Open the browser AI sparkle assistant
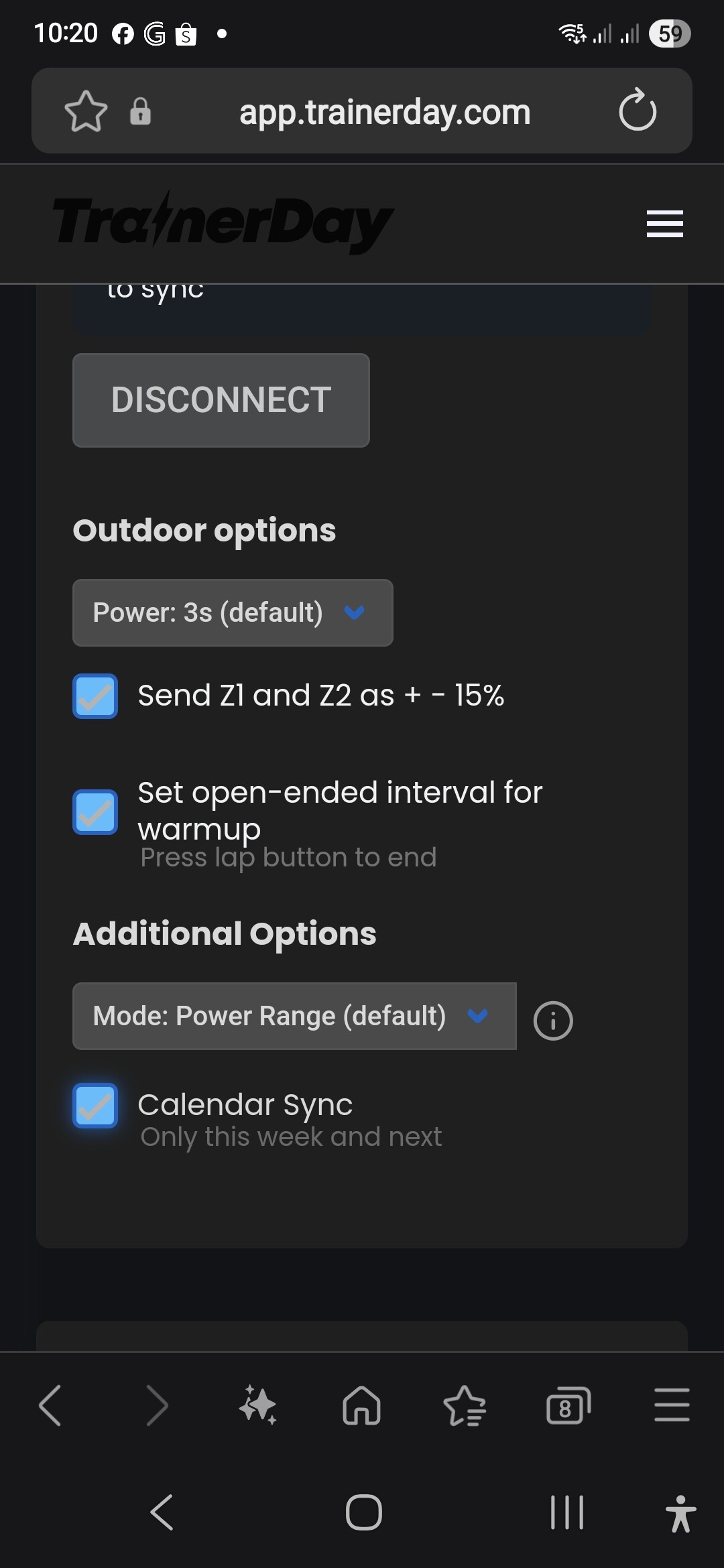 pyautogui.click(x=258, y=1404)
